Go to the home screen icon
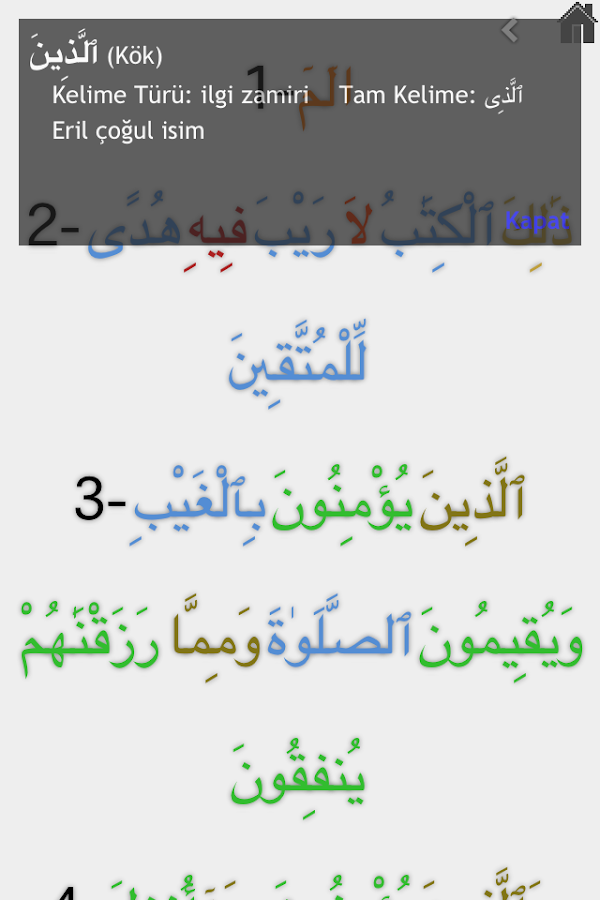The width and height of the screenshot is (600, 900). [577, 23]
